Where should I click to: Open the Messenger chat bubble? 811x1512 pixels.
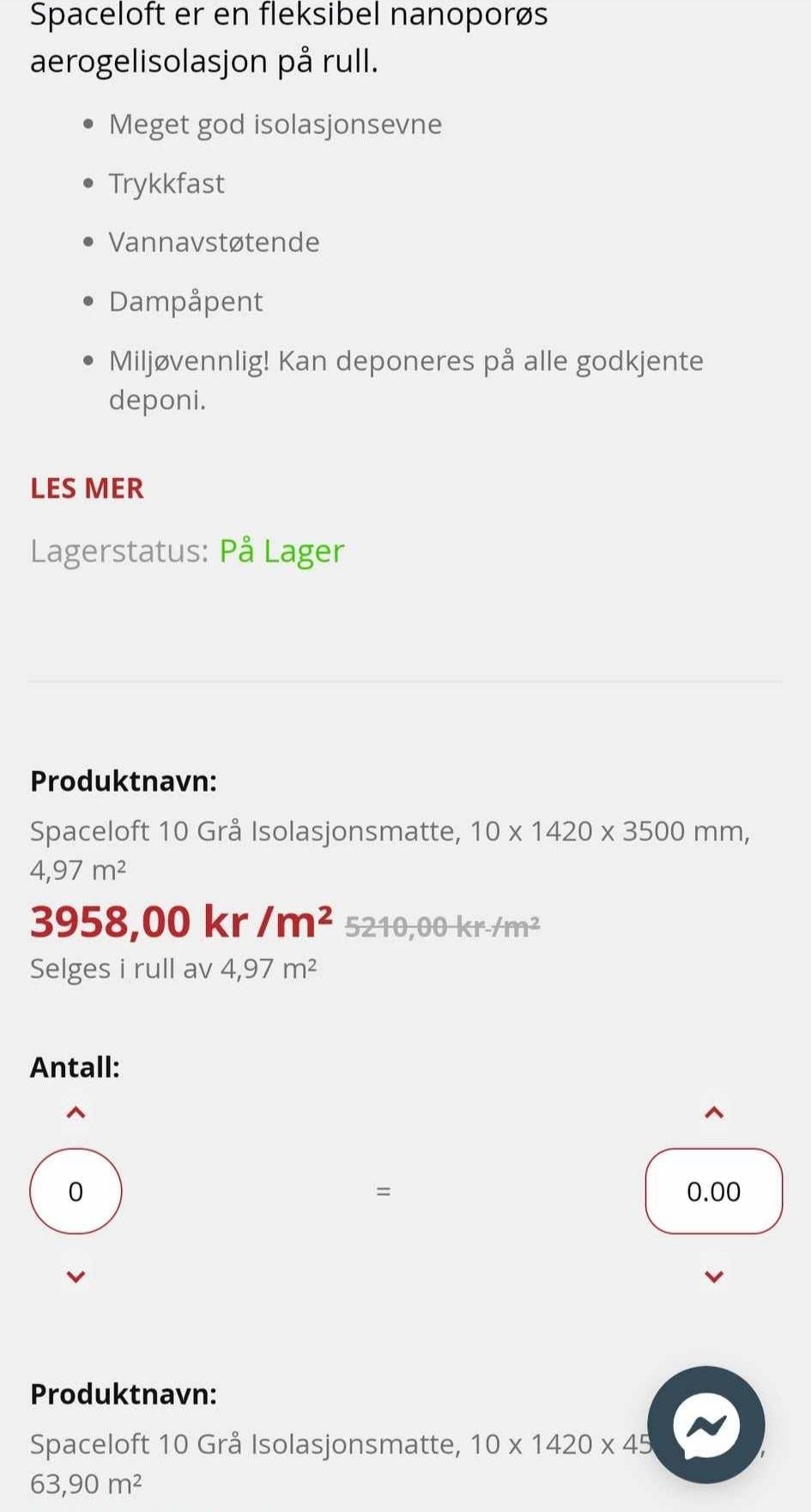pos(705,1424)
